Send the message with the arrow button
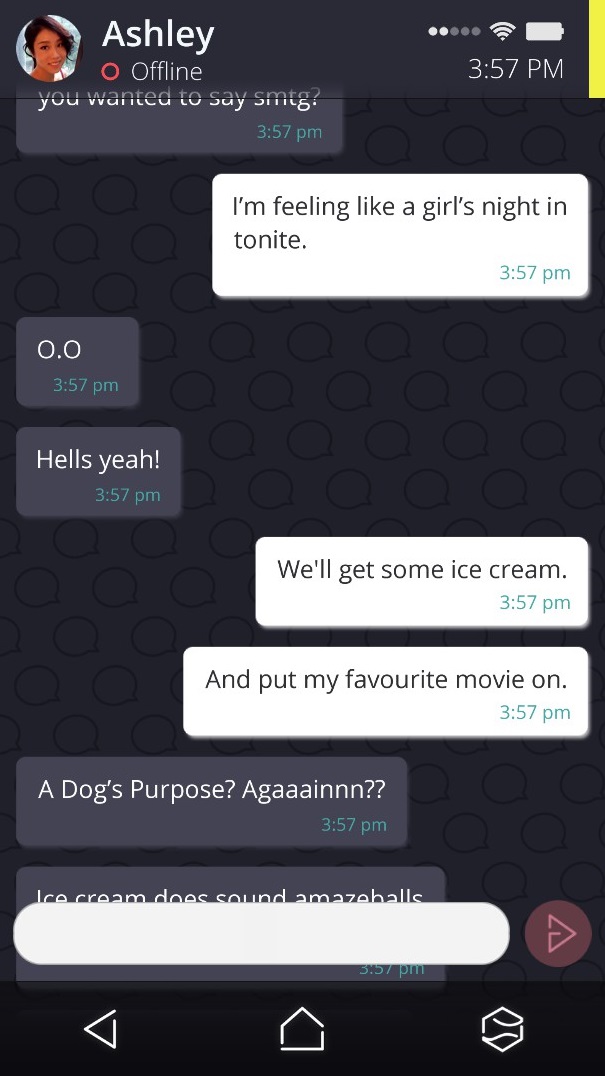The width and height of the screenshot is (605, 1076). pyautogui.click(x=558, y=934)
